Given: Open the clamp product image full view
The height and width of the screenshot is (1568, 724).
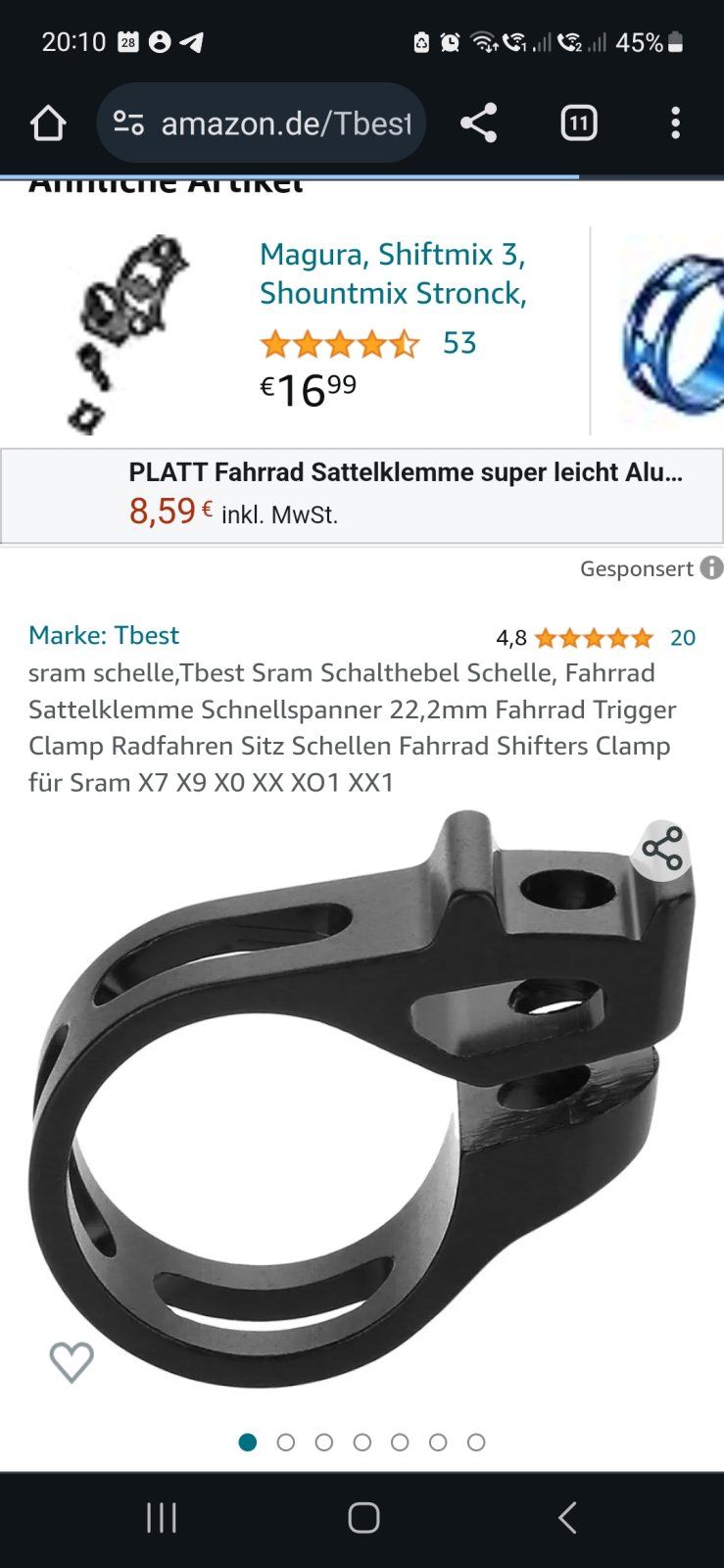Looking at the screenshot, I should pos(362,1098).
